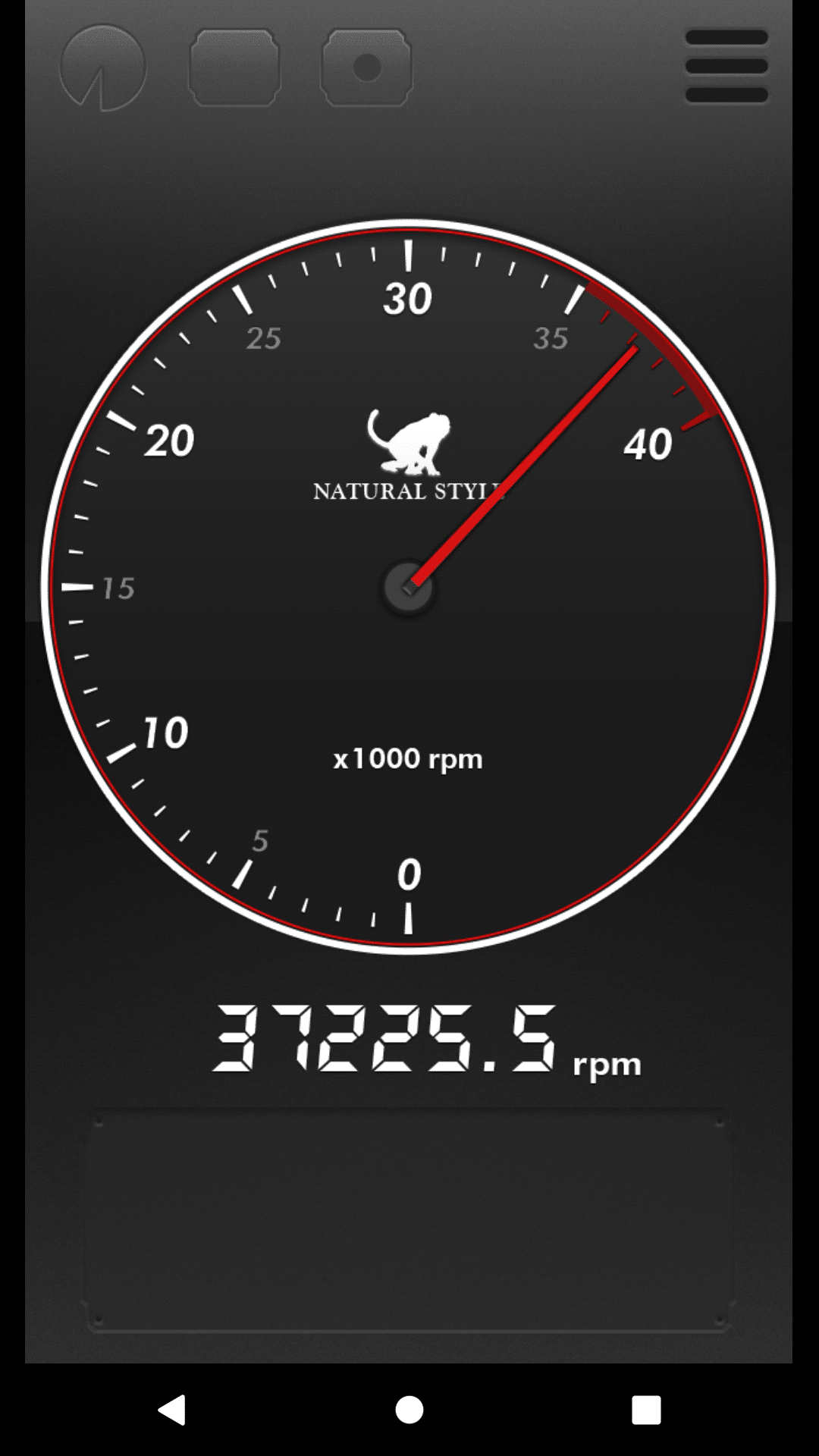
Task: Select the round gauge mode icon
Action: pos(102,67)
